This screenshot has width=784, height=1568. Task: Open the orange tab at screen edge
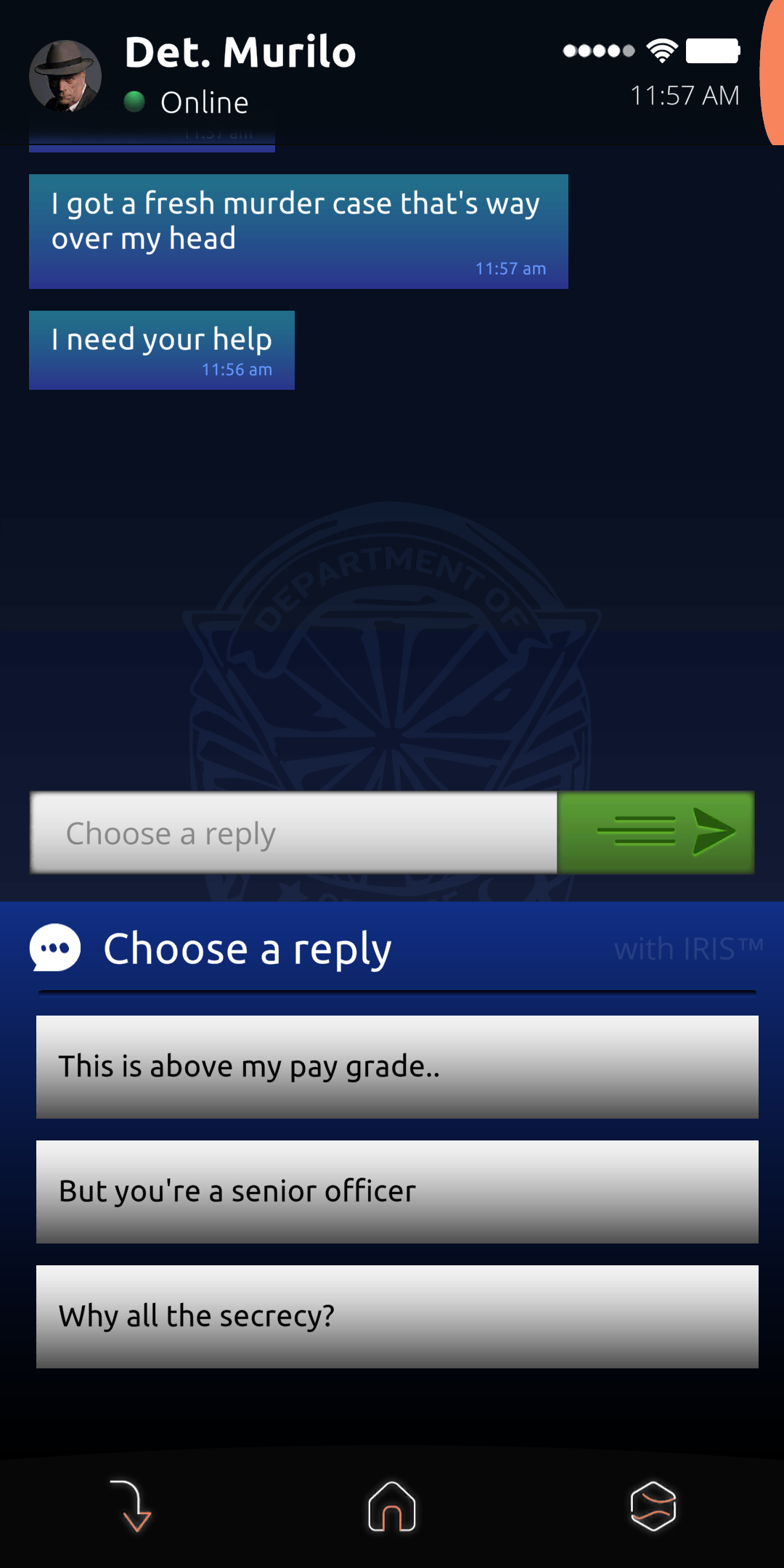772,73
